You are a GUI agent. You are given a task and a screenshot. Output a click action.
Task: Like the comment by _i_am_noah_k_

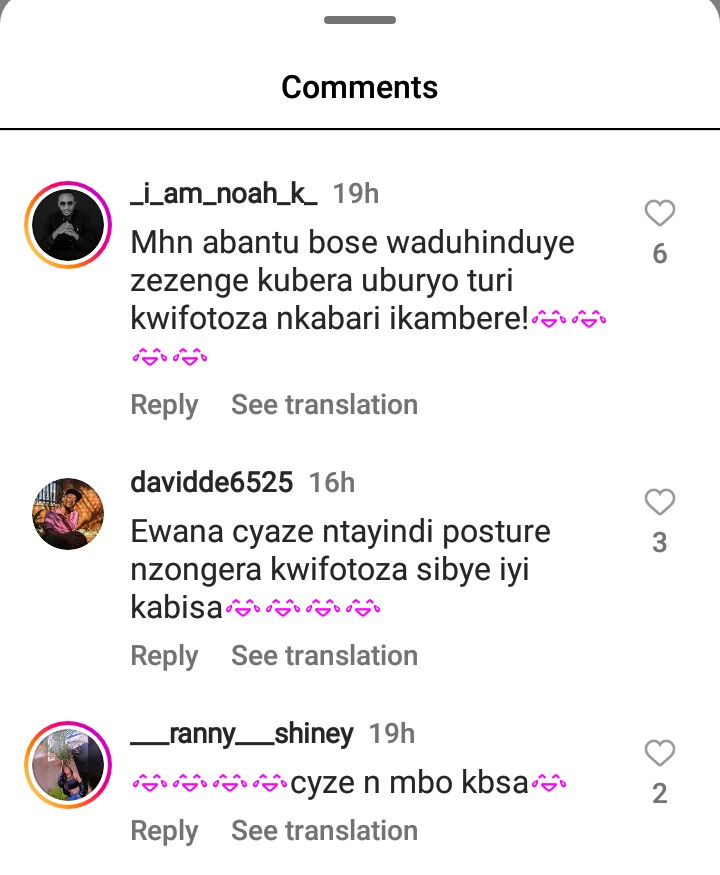pos(659,213)
